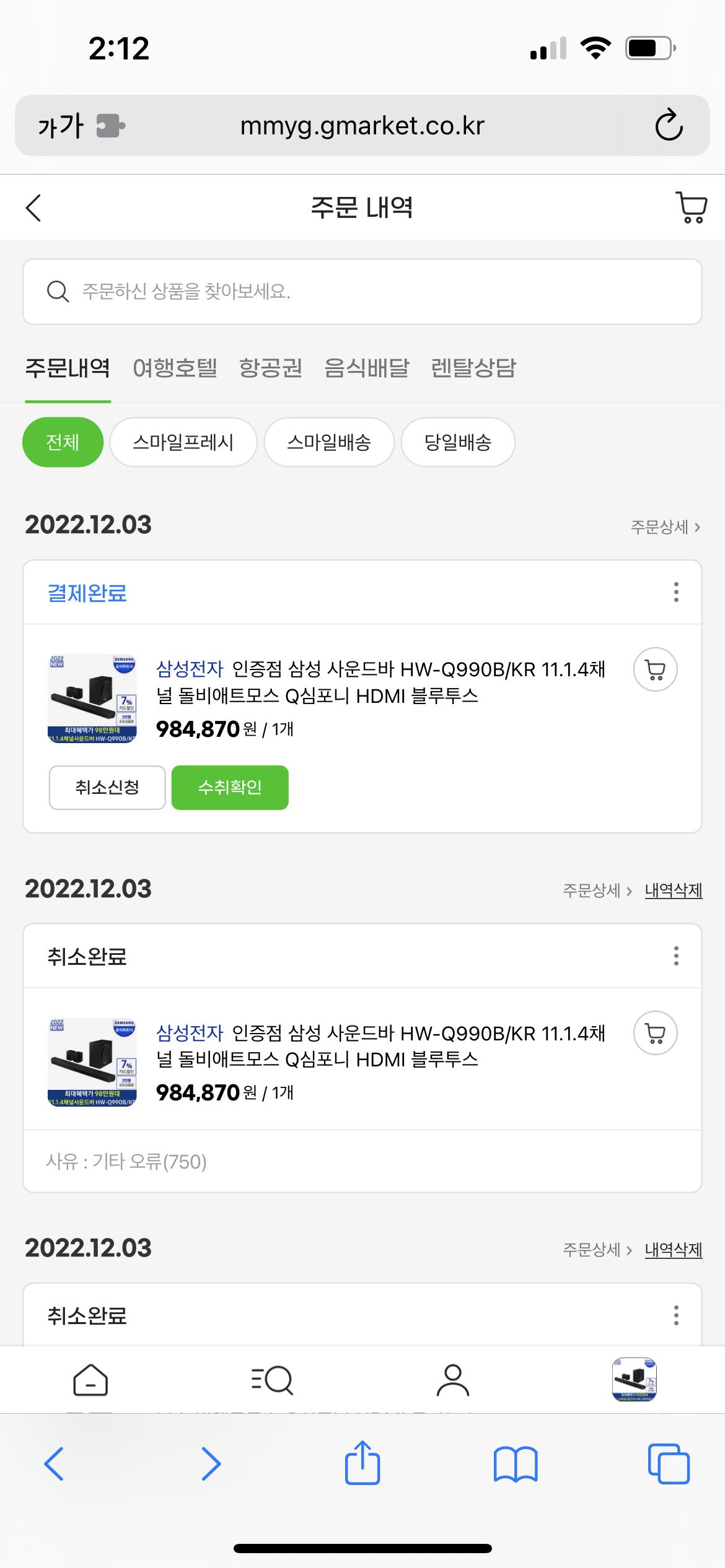The image size is (725, 1568).
Task: Add the 결제완료 order's soundbar to cart
Action: coord(655,669)
